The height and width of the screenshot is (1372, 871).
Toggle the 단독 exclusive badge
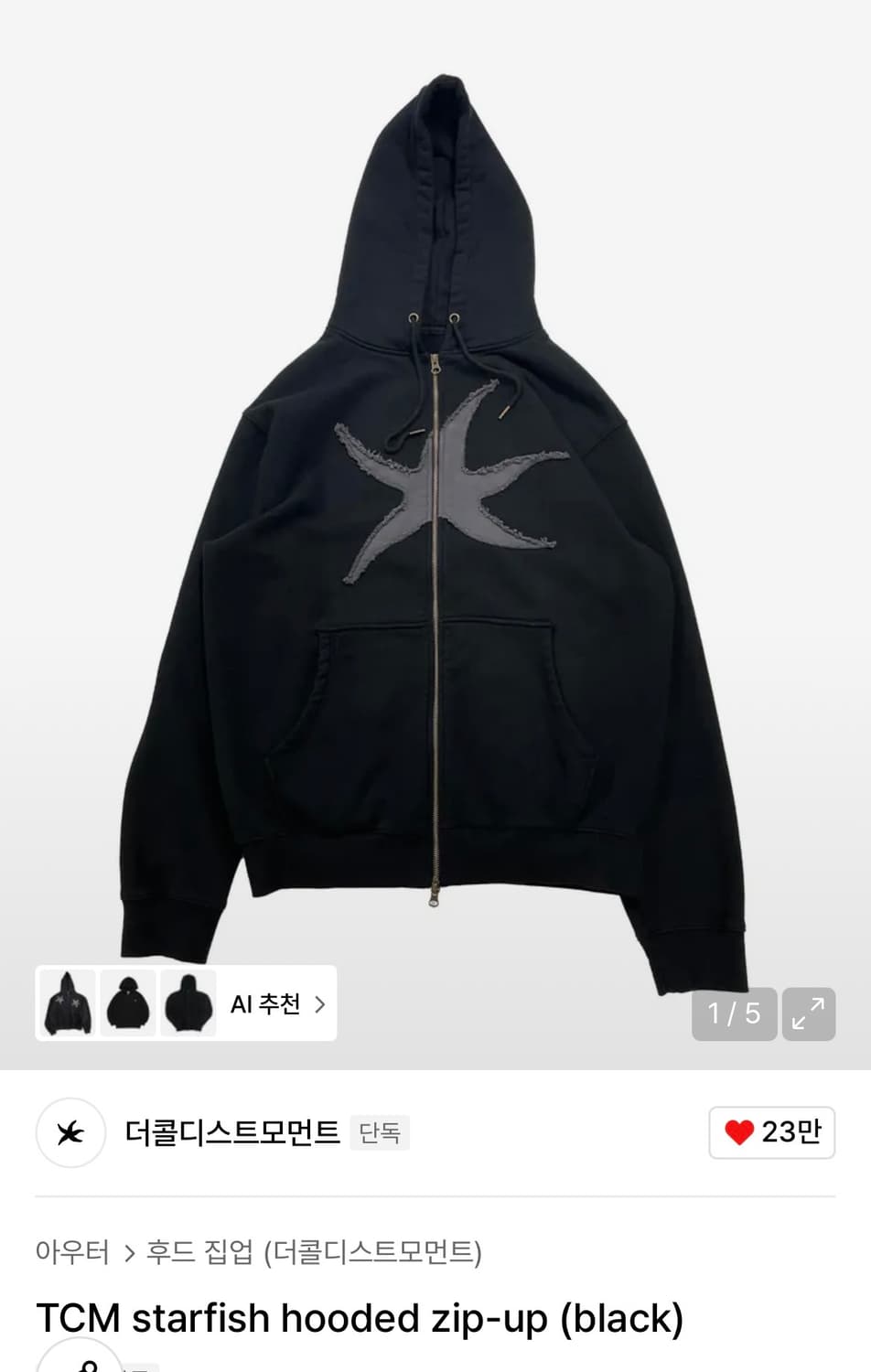click(x=381, y=1132)
